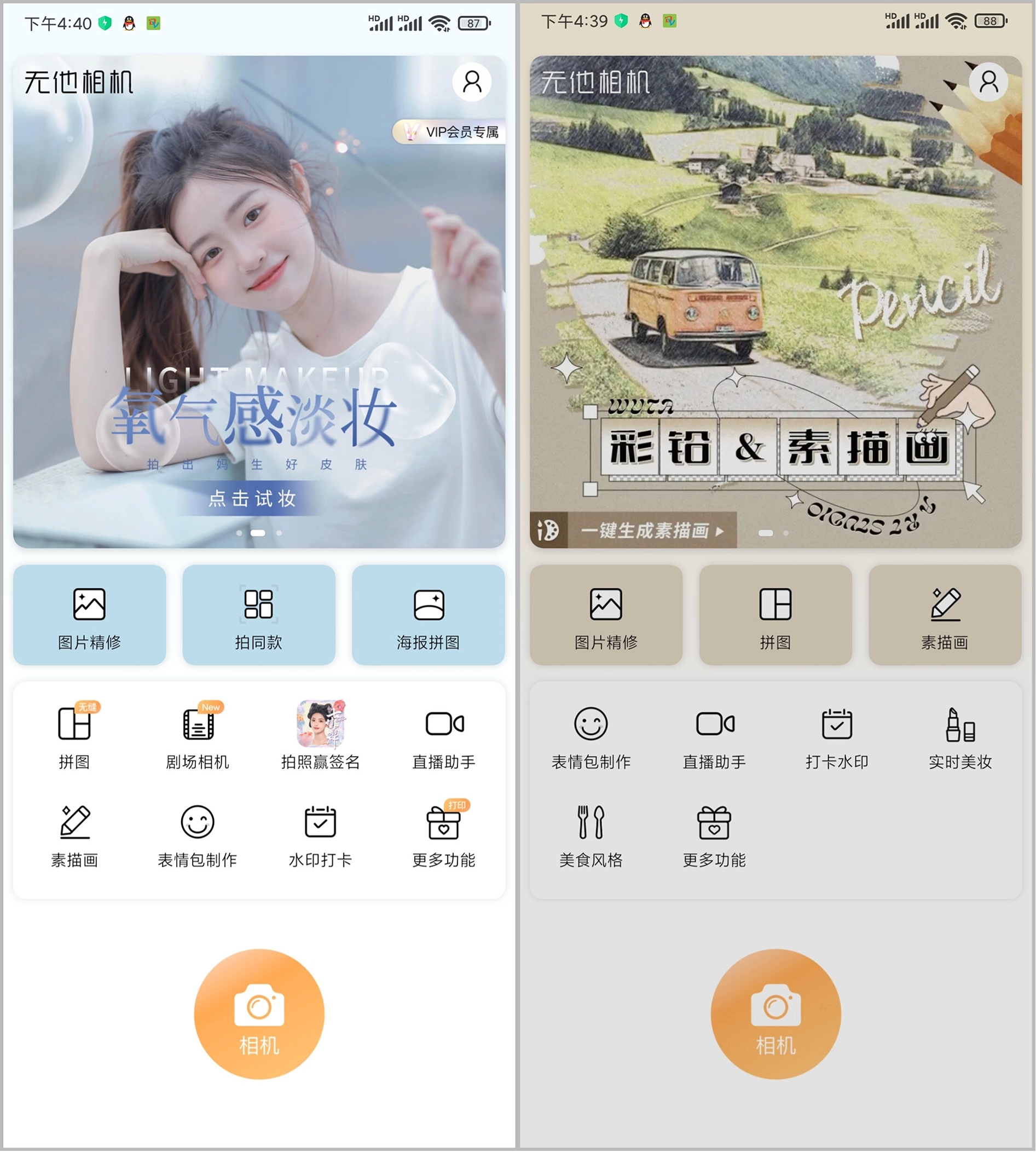The width and height of the screenshot is (1036, 1152).
Task: Tap the 点击试妆 makeup banner
Action: click(x=252, y=499)
